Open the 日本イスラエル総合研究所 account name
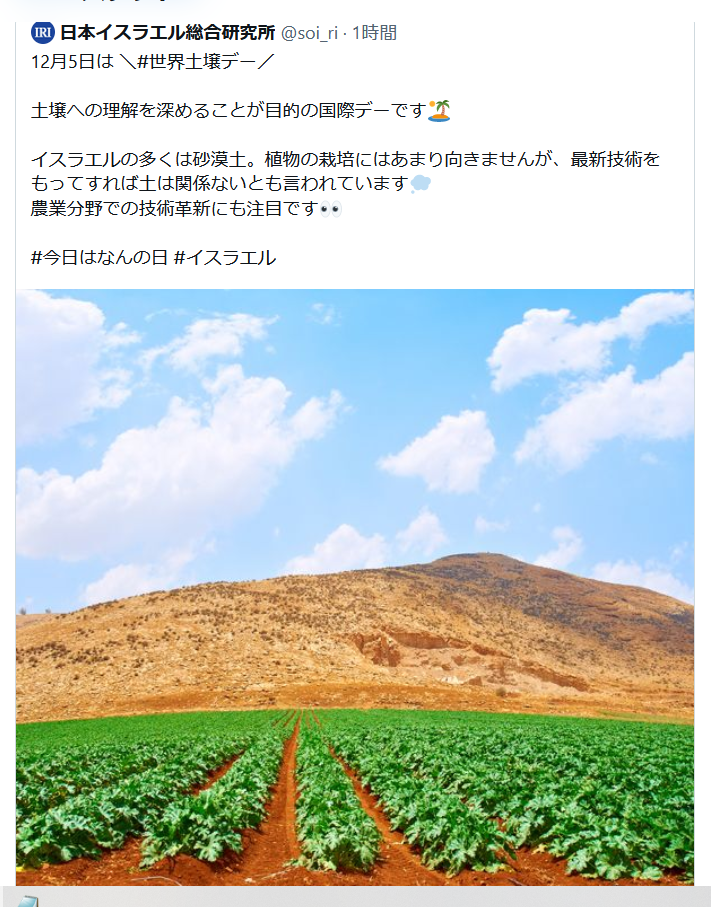The width and height of the screenshot is (711, 907). 167,33
